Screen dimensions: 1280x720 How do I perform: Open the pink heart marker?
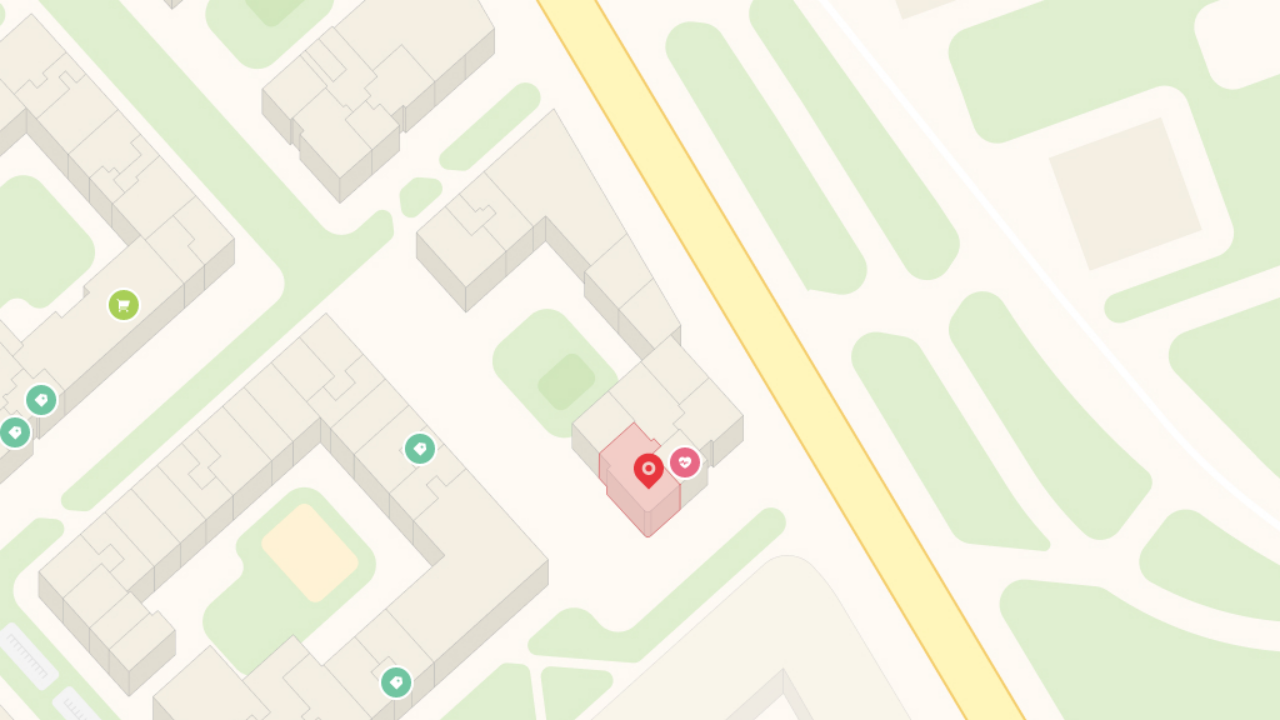(x=685, y=462)
